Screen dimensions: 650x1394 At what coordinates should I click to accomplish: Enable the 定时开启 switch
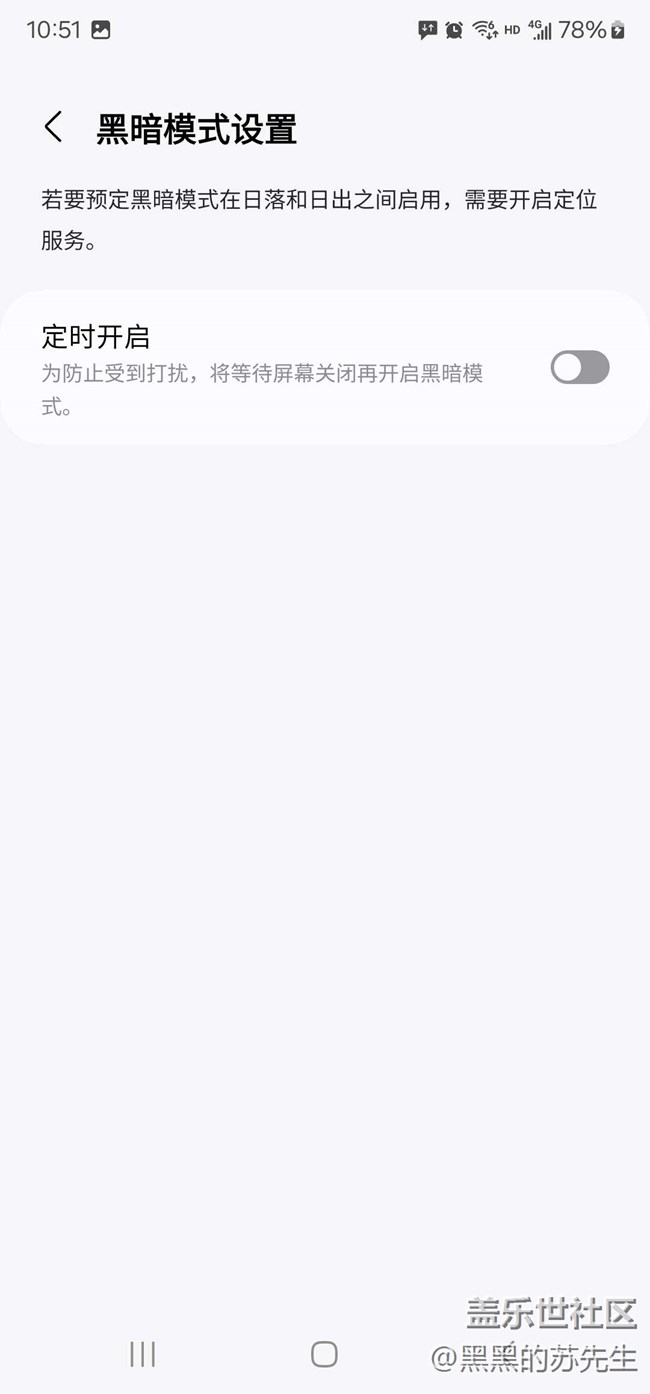click(580, 367)
